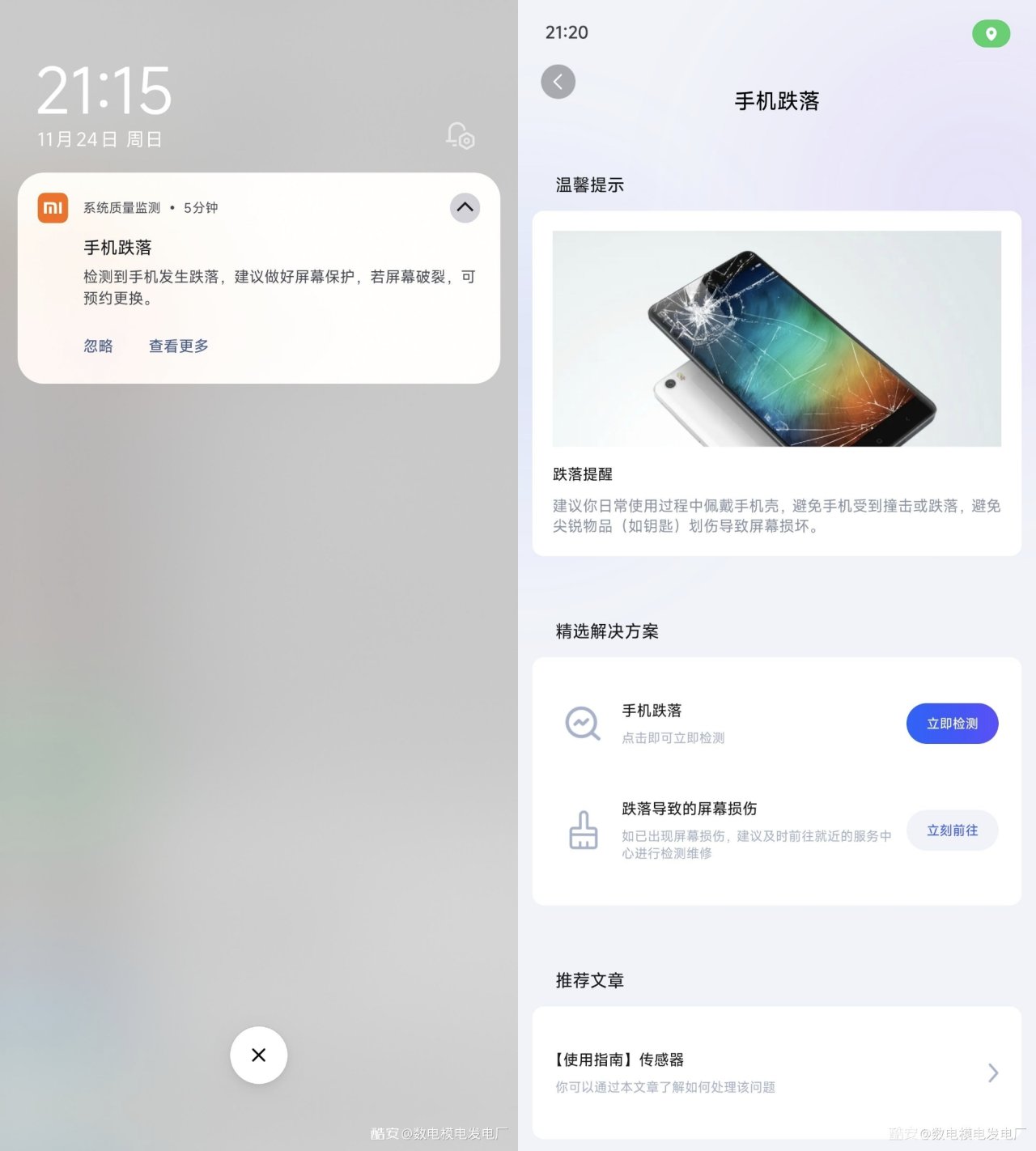1036x1151 pixels.
Task: Collapse the 系统质量监测 notification
Action: pos(465,208)
